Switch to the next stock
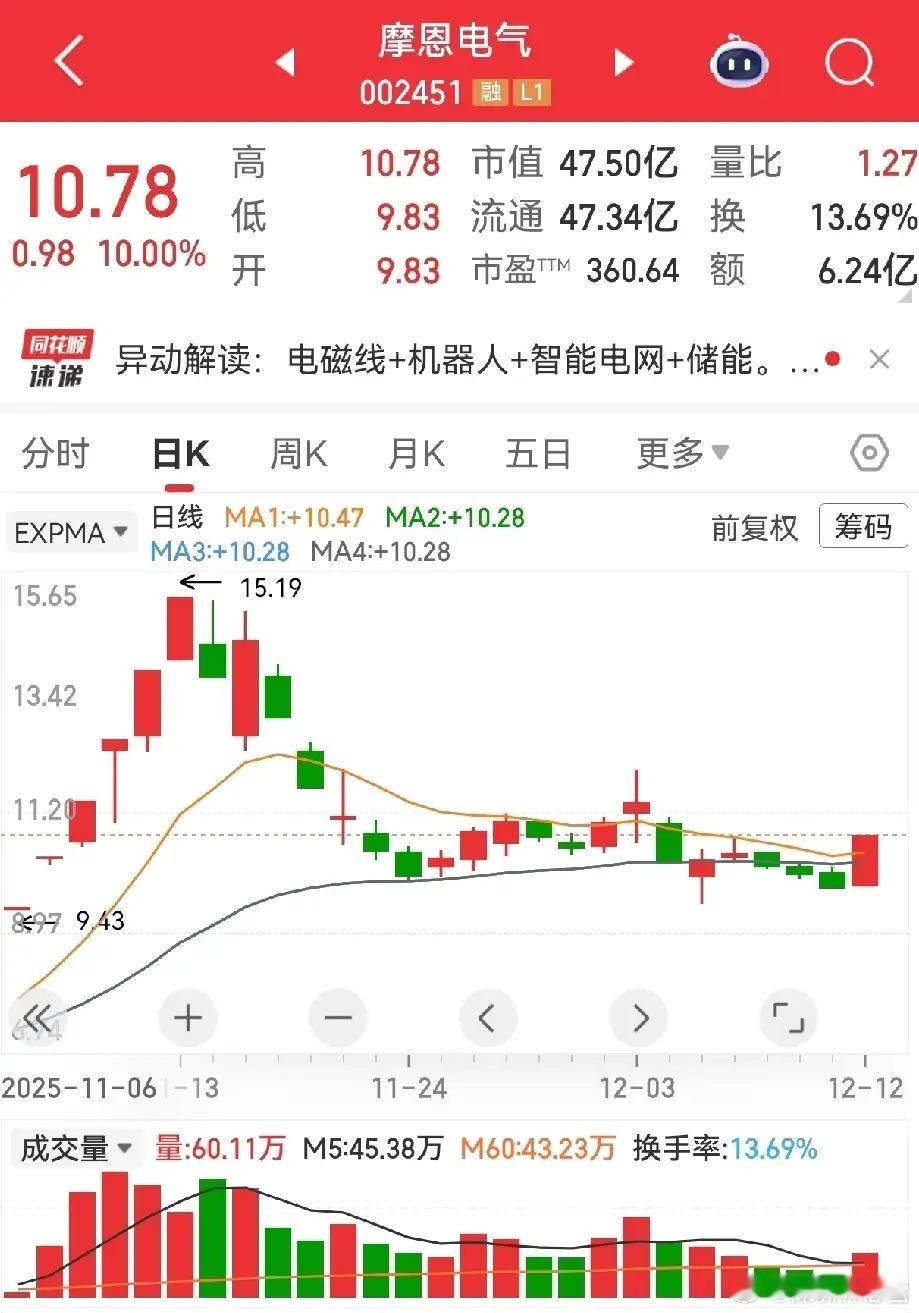 pyautogui.click(x=624, y=63)
